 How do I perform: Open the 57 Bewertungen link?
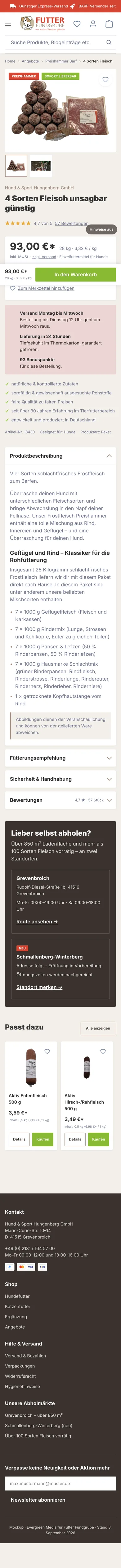[x=71, y=223]
